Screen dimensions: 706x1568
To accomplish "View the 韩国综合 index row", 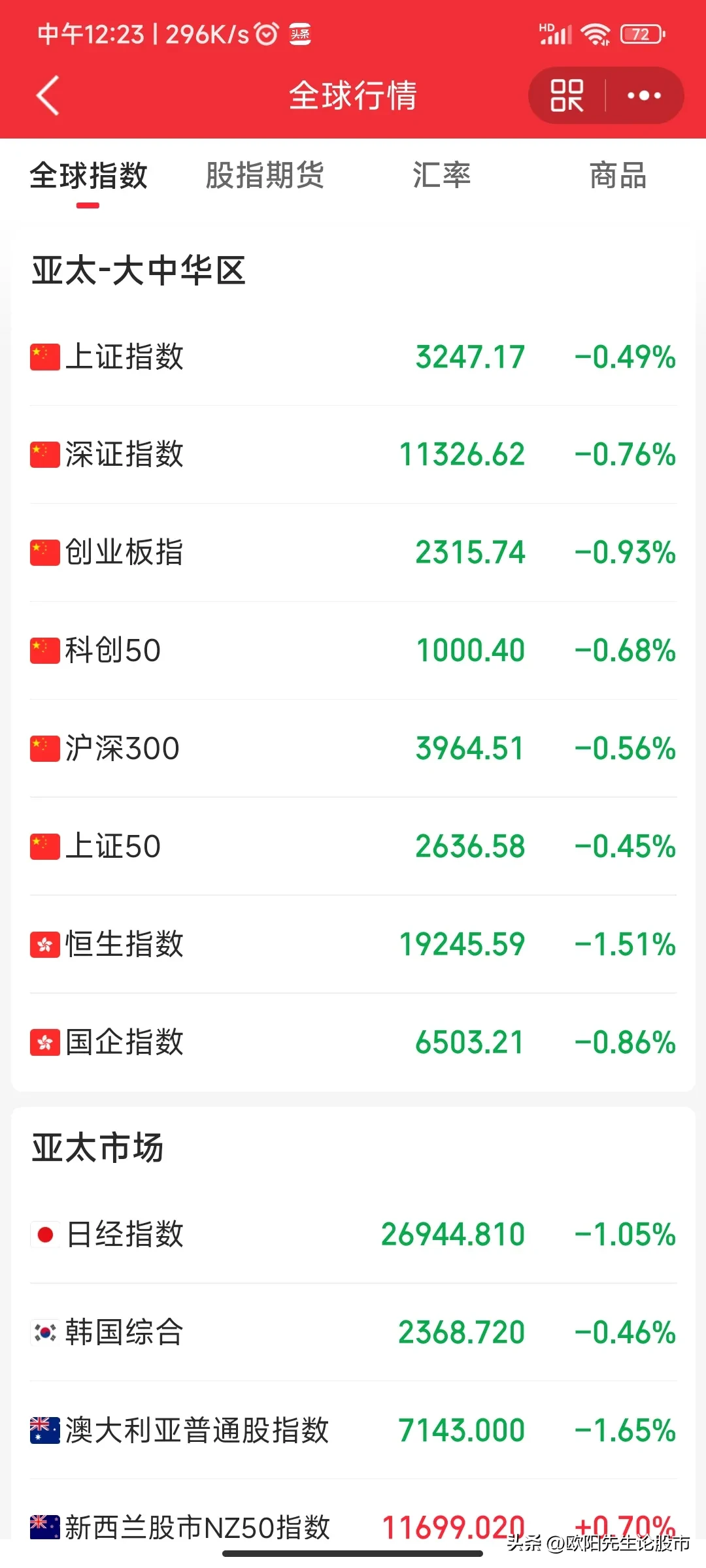I will (x=353, y=1333).
